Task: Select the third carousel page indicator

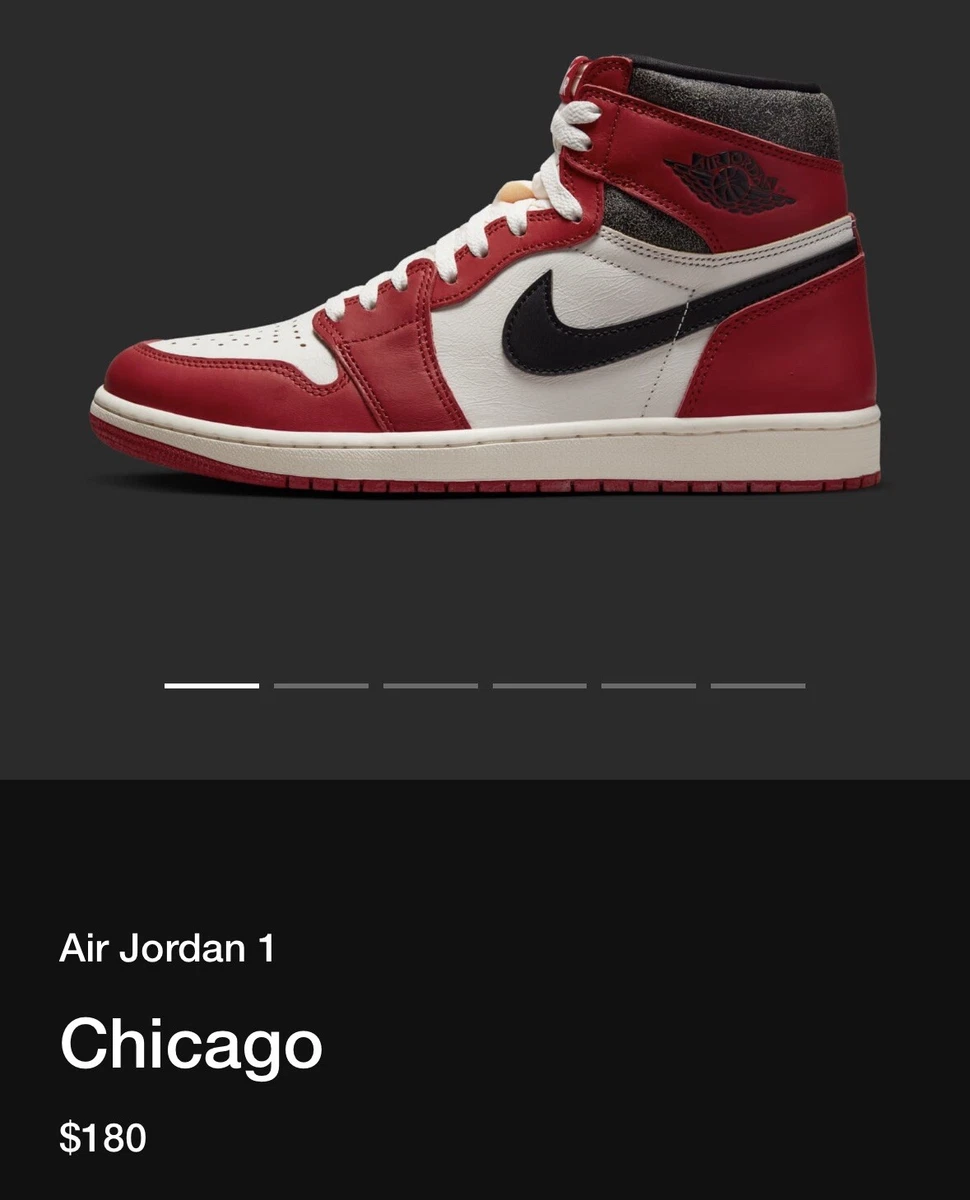Action: click(x=430, y=686)
